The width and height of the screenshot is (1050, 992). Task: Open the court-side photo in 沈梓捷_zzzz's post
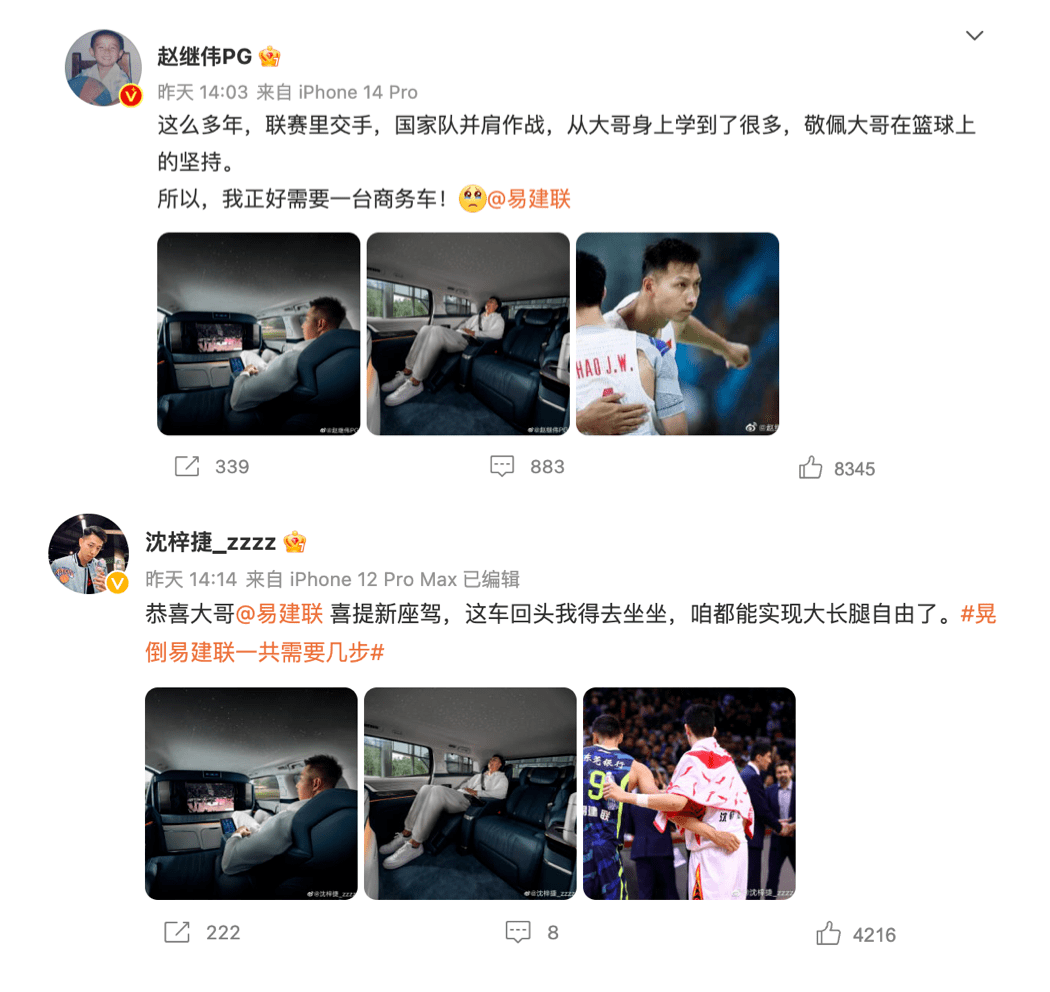pos(689,793)
